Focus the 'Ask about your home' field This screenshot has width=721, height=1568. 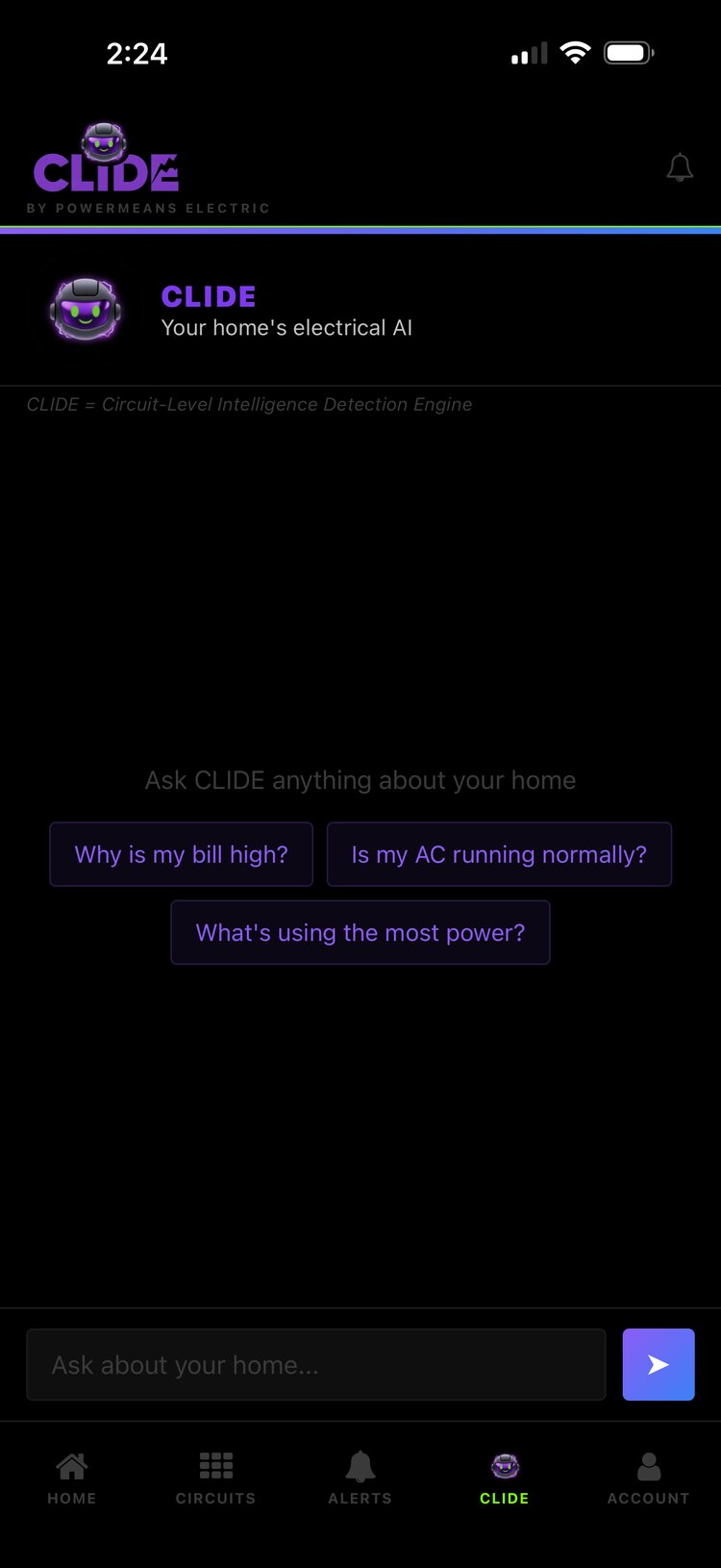coord(316,1364)
